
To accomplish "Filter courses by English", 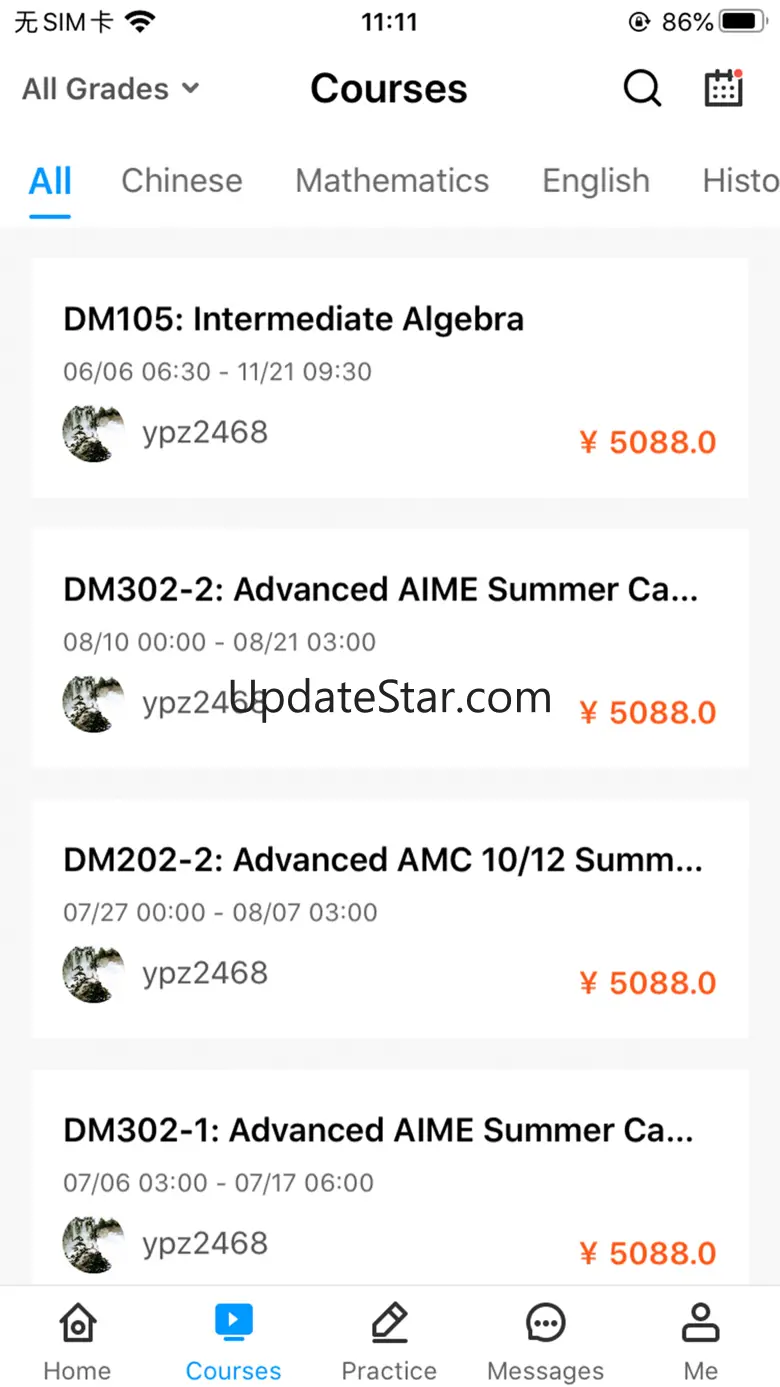I will (x=596, y=181).
